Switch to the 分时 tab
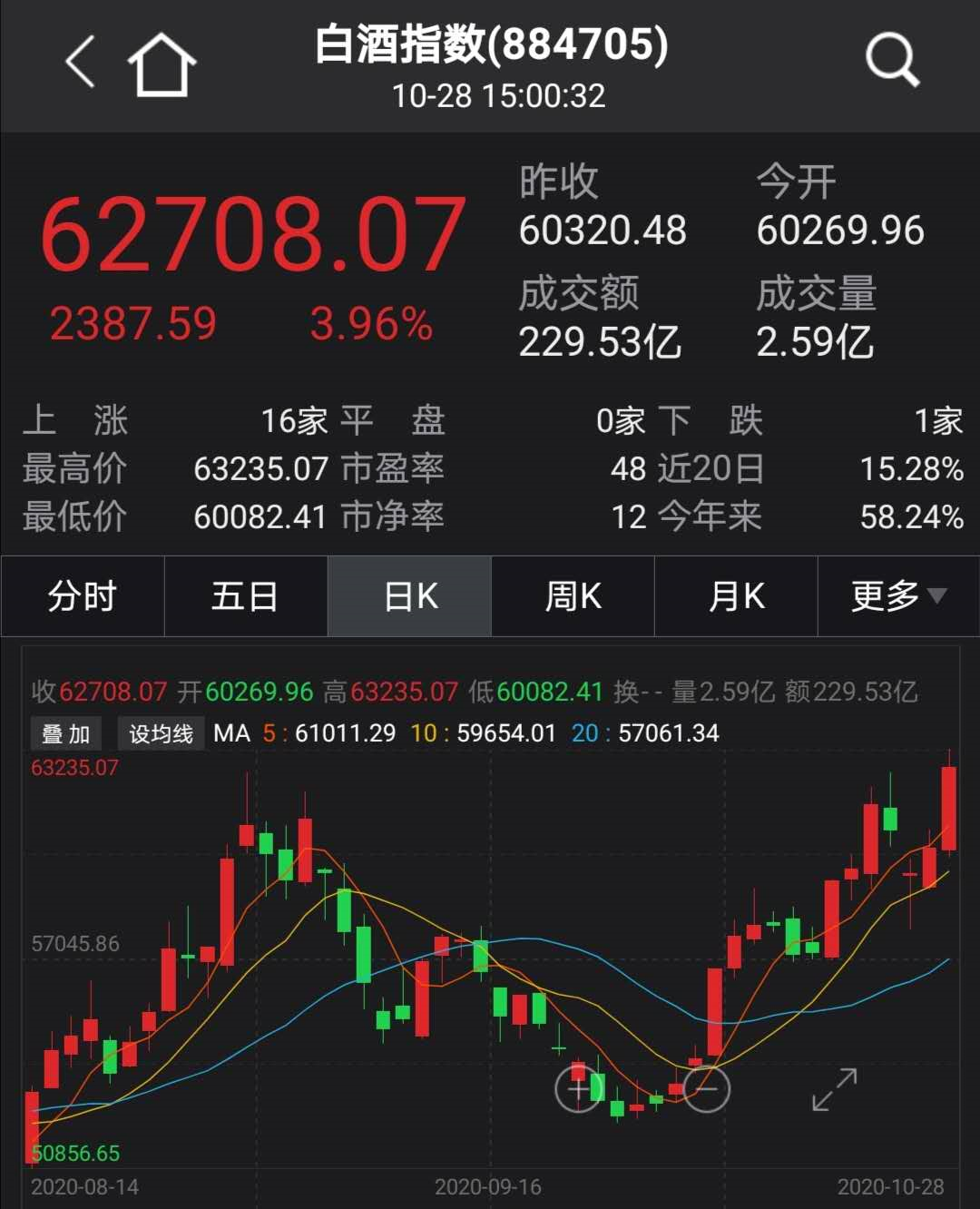Screen dimensions: 980x1209 tap(82, 596)
